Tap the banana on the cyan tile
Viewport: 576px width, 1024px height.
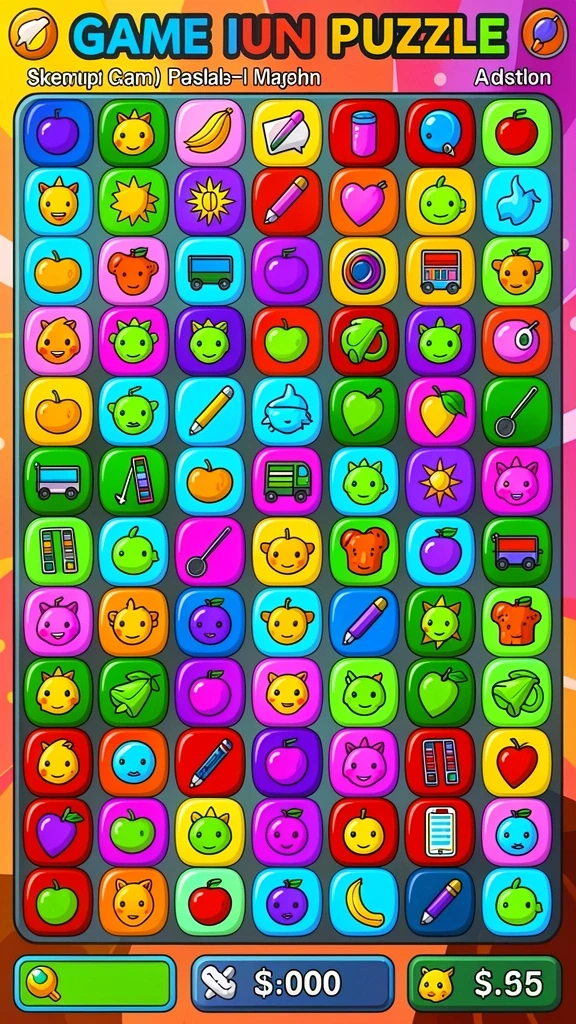364,901
